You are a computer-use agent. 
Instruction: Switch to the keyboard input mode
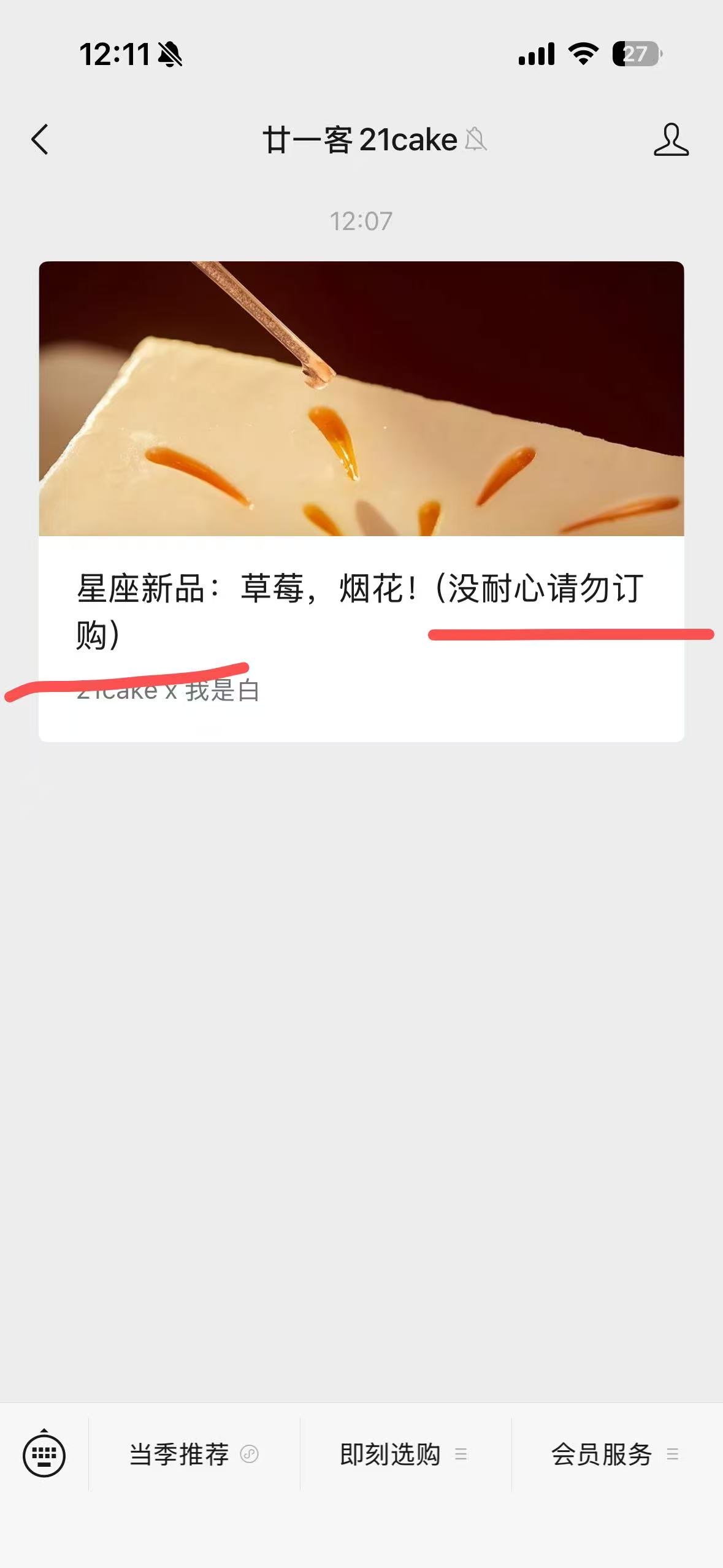click(x=44, y=1455)
